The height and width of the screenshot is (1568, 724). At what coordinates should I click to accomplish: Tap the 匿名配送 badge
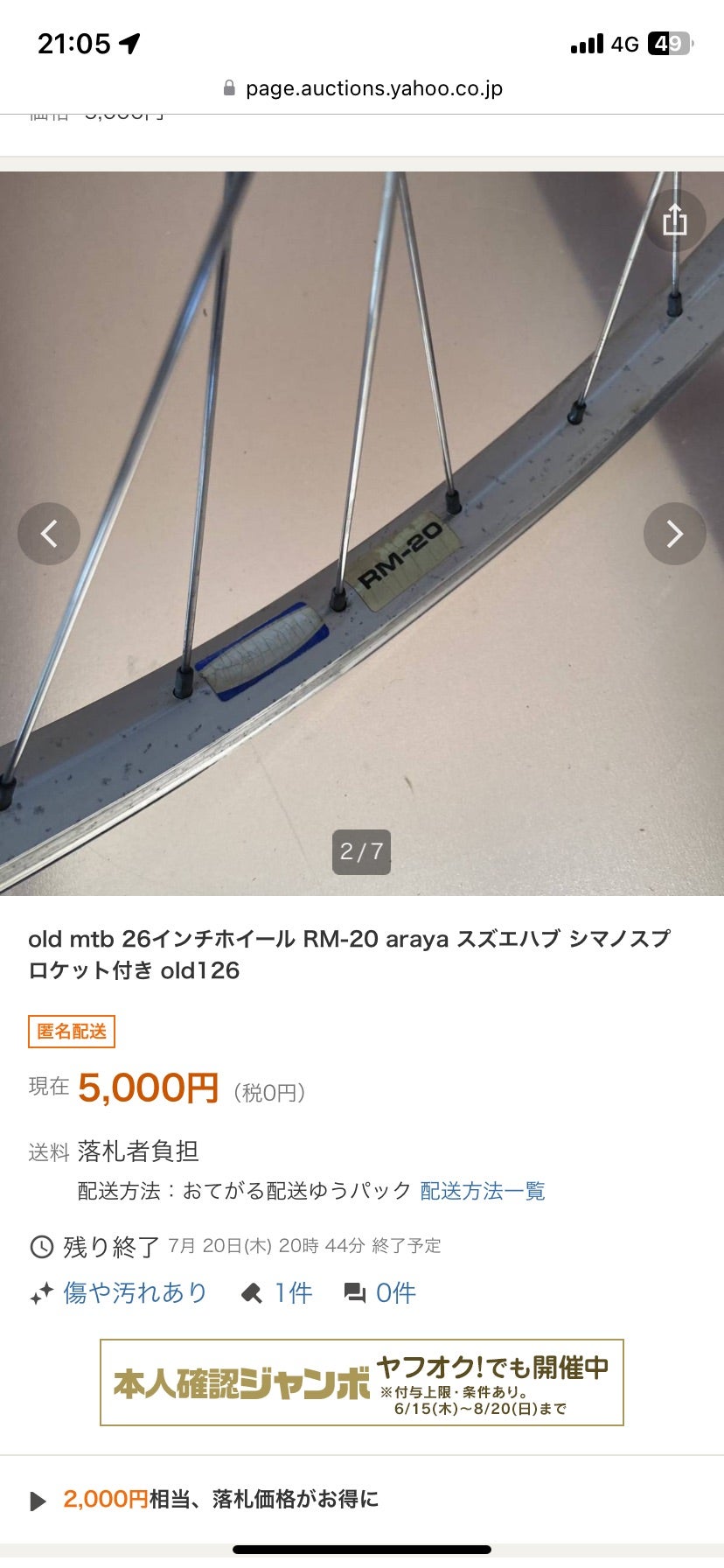[73, 1031]
